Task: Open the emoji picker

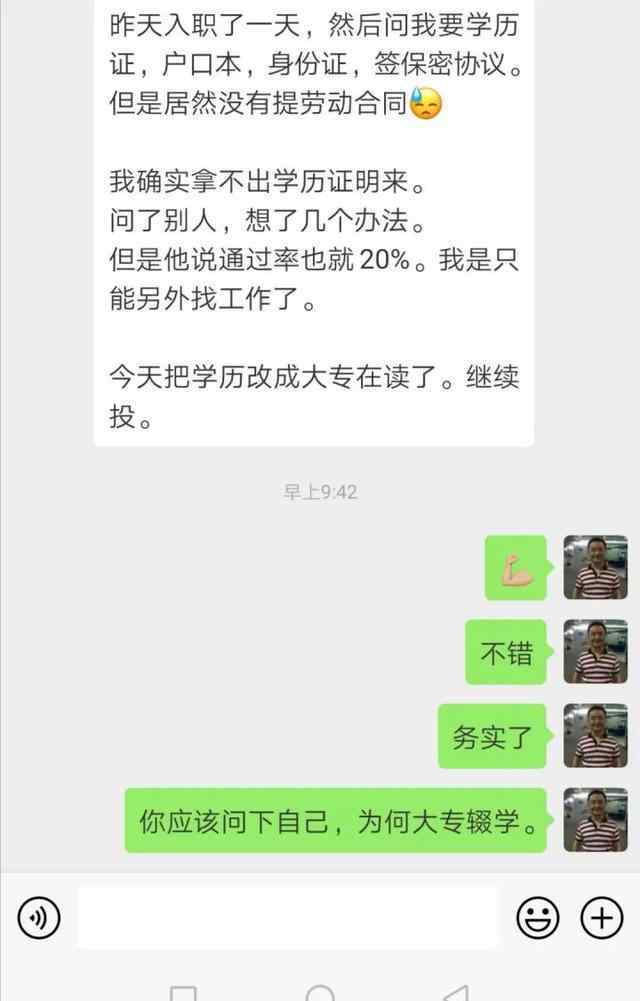Action: [x=537, y=917]
